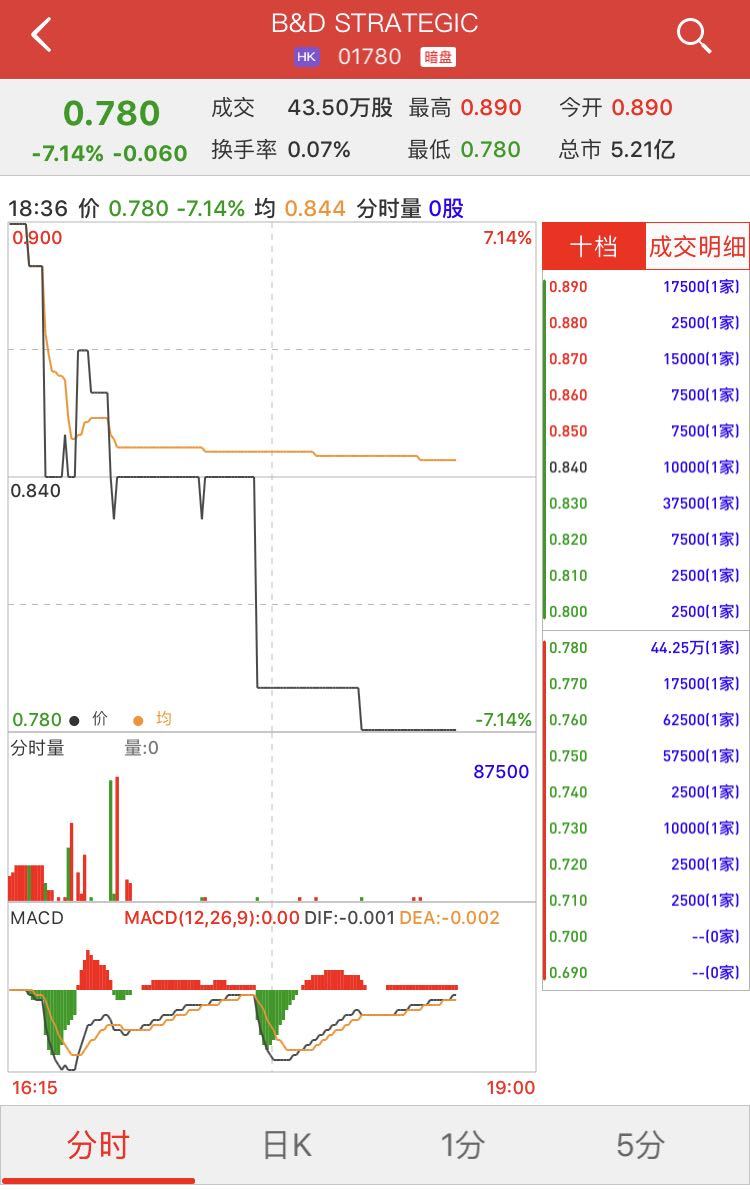Open the 5分 chart tab
The height and width of the screenshot is (1190, 750).
point(640,1145)
